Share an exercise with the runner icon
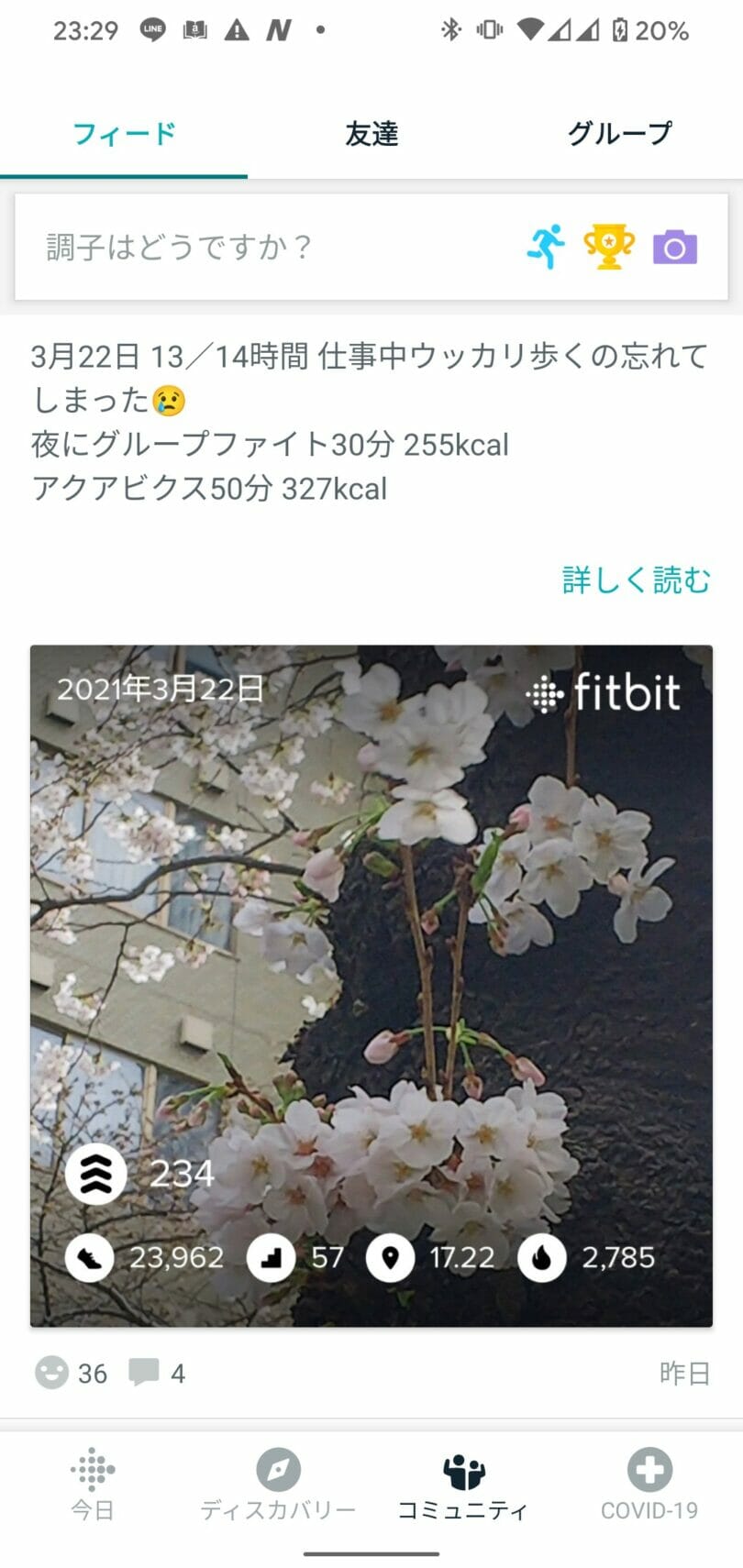The width and height of the screenshot is (743, 1568). 546,247
